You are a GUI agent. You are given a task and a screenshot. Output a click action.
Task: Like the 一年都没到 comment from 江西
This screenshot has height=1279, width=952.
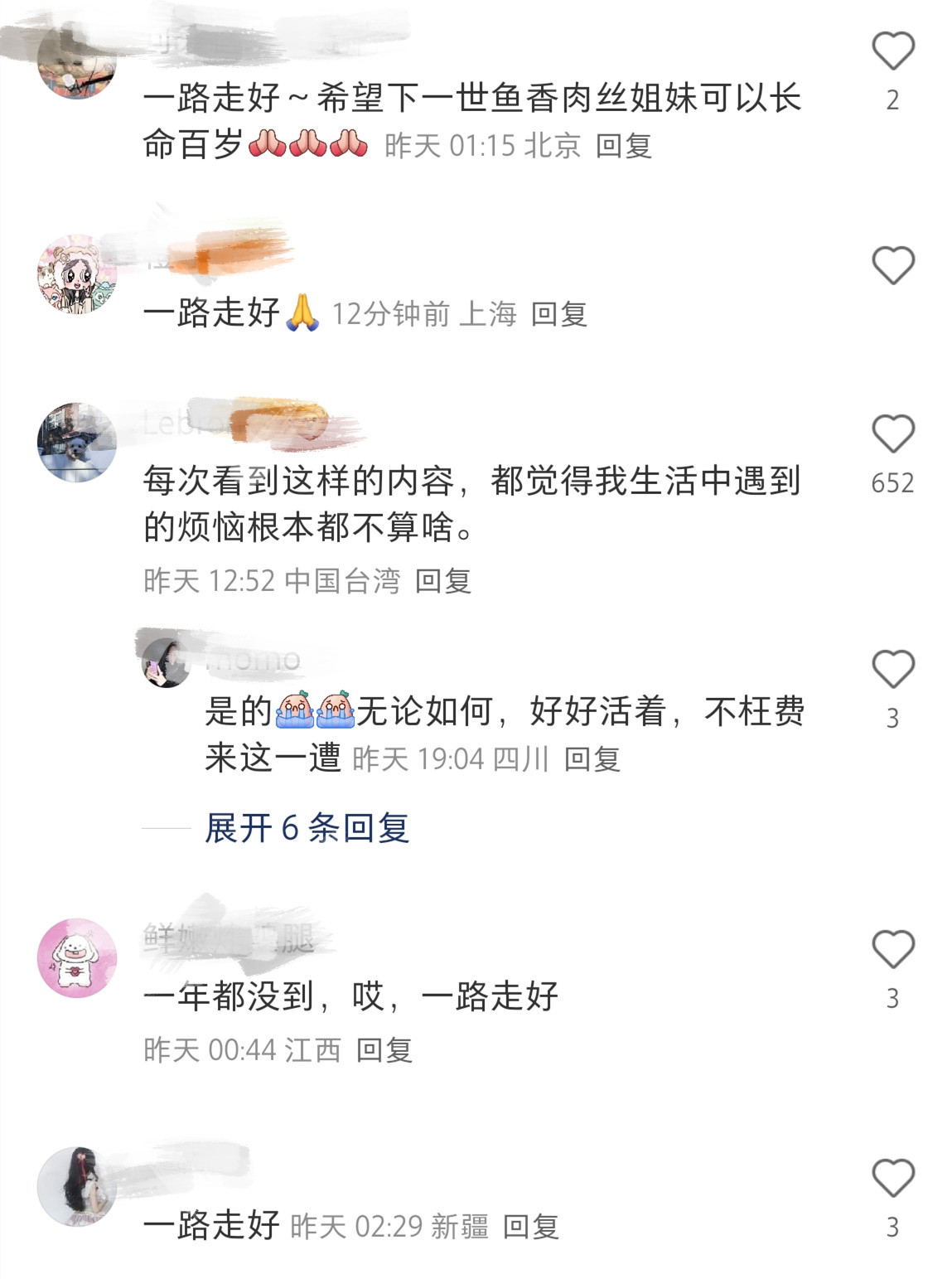pos(892,950)
